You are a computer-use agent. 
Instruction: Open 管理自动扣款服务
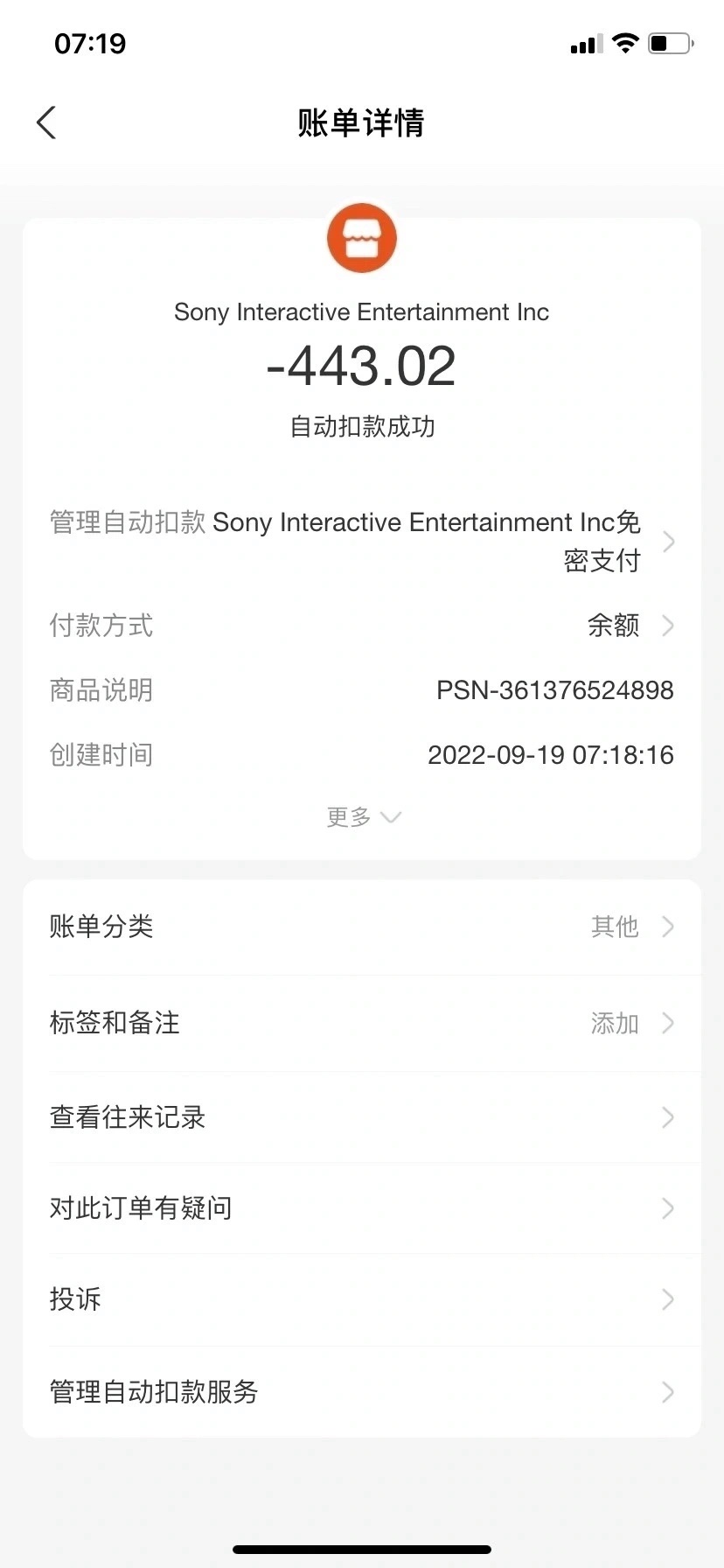click(x=362, y=1392)
